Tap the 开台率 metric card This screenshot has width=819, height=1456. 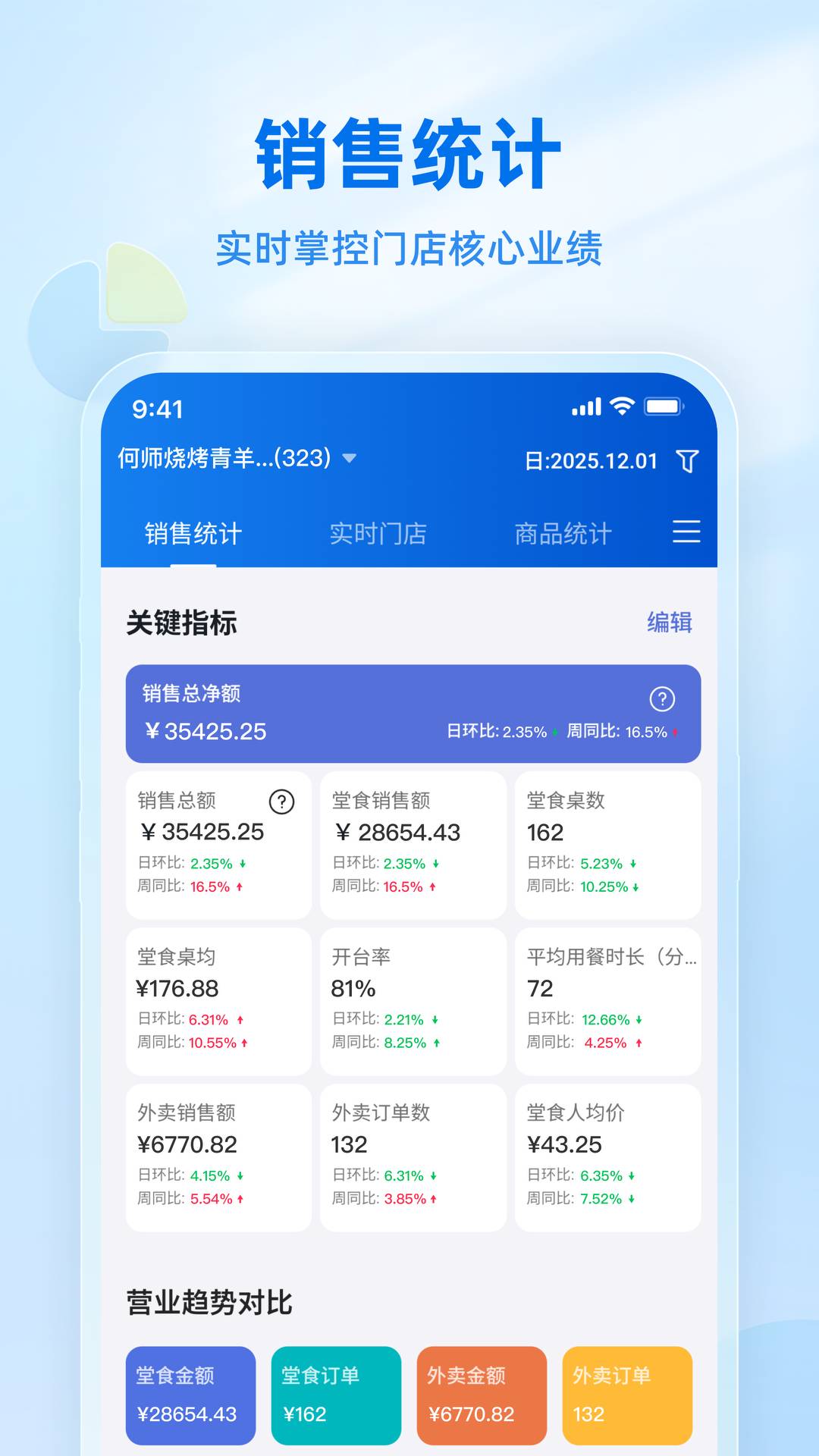(412, 1001)
